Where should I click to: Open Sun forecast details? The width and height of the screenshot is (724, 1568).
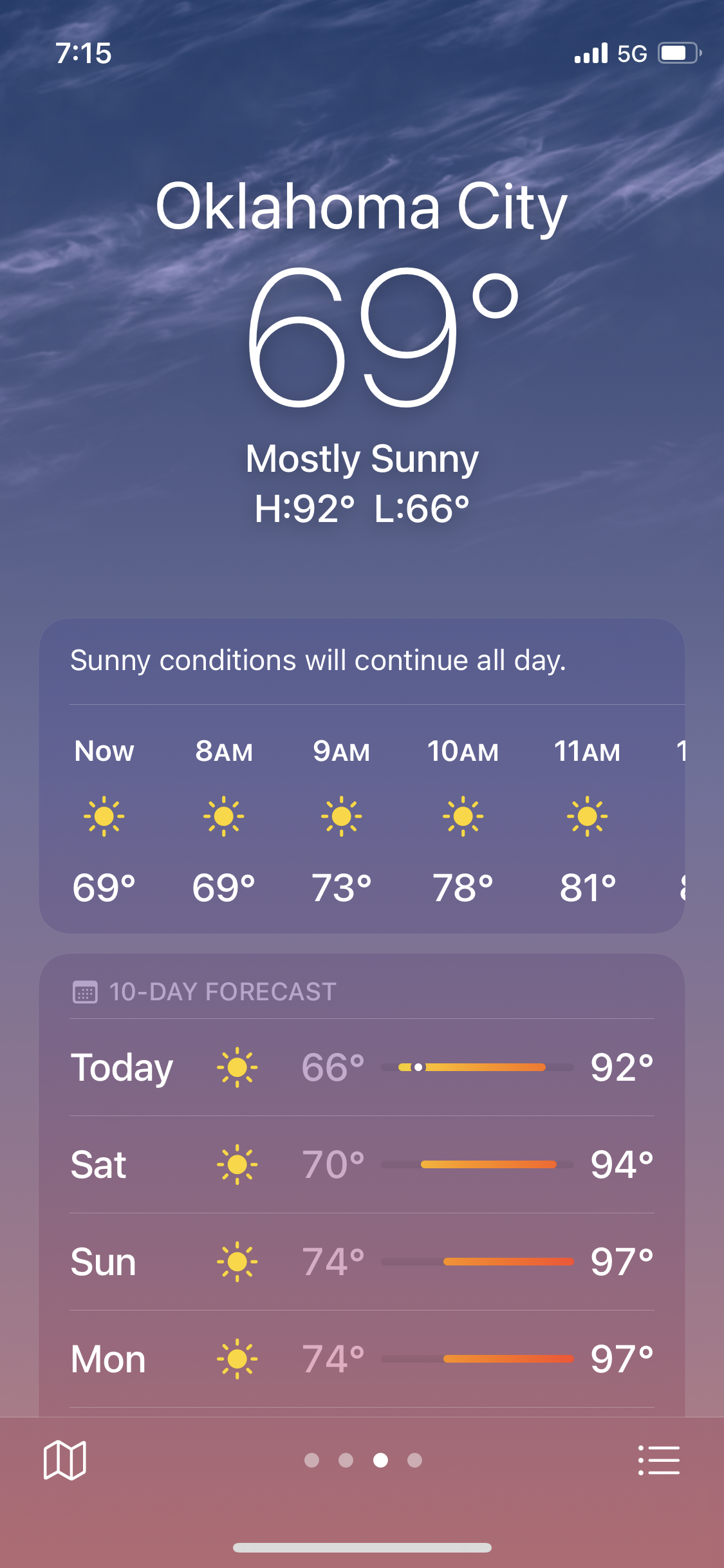(x=362, y=1262)
